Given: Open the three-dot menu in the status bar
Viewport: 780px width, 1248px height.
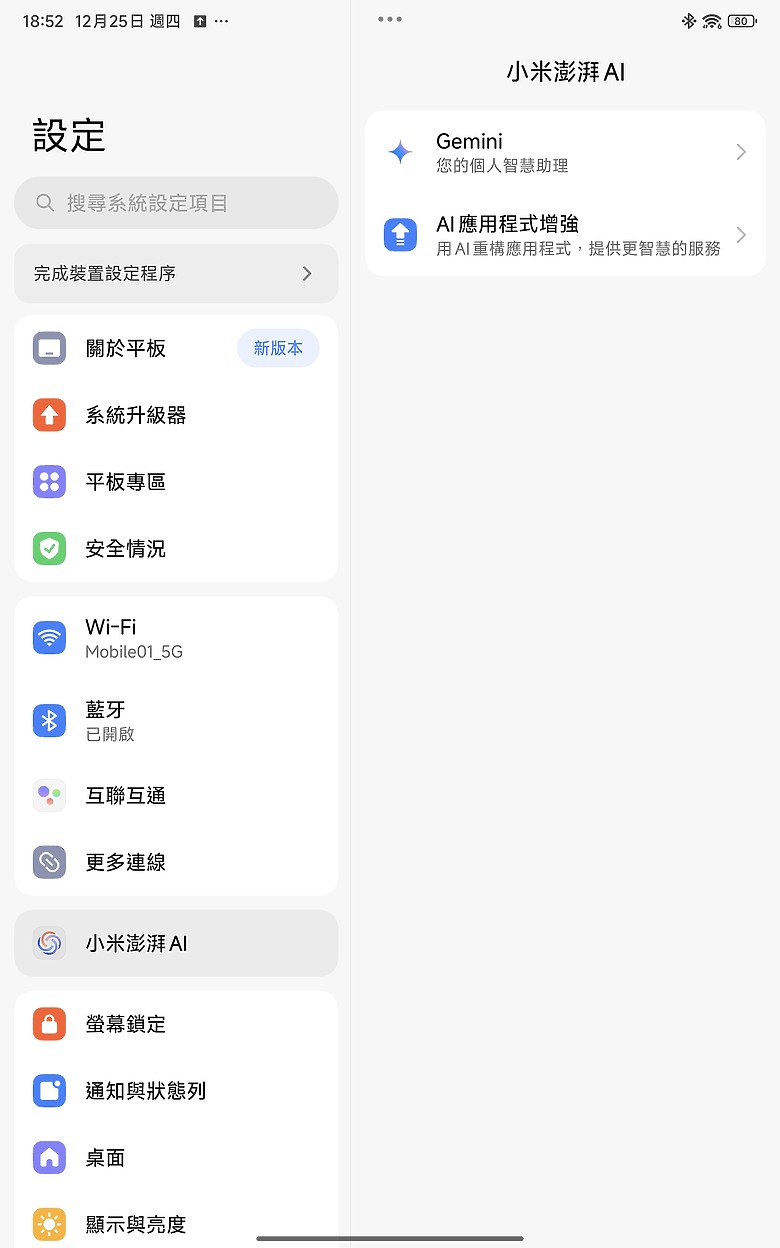Looking at the screenshot, I should [222, 20].
